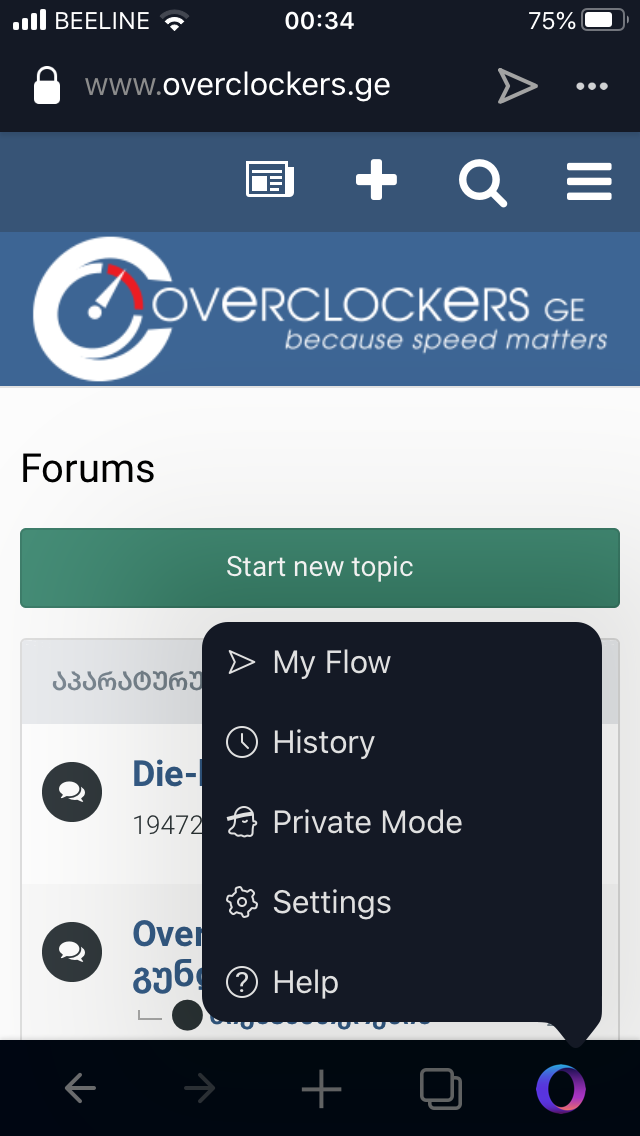Open the hamburger menu of the forum
640x1136 pixels.
tap(589, 181)
